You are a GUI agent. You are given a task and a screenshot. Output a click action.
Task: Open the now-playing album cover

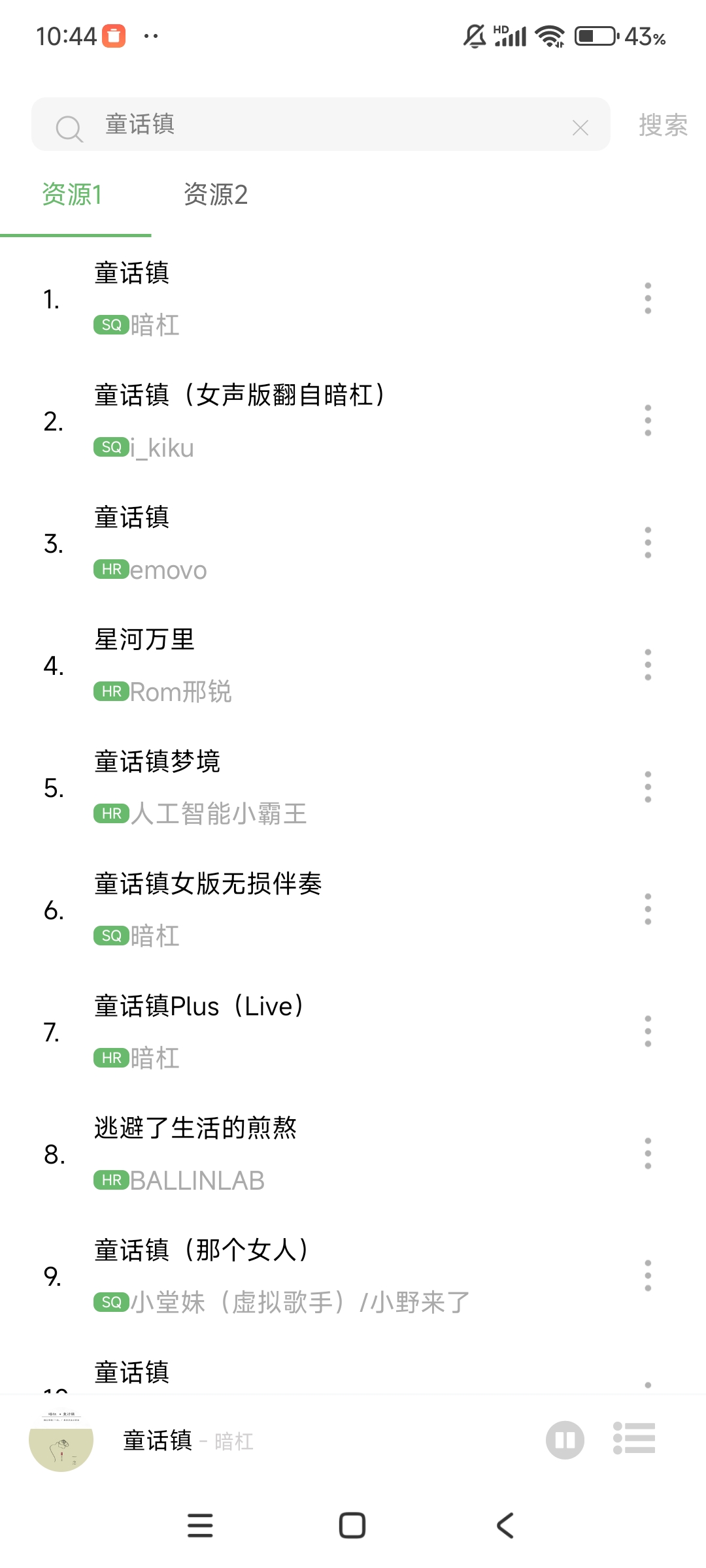point(61,1441)
